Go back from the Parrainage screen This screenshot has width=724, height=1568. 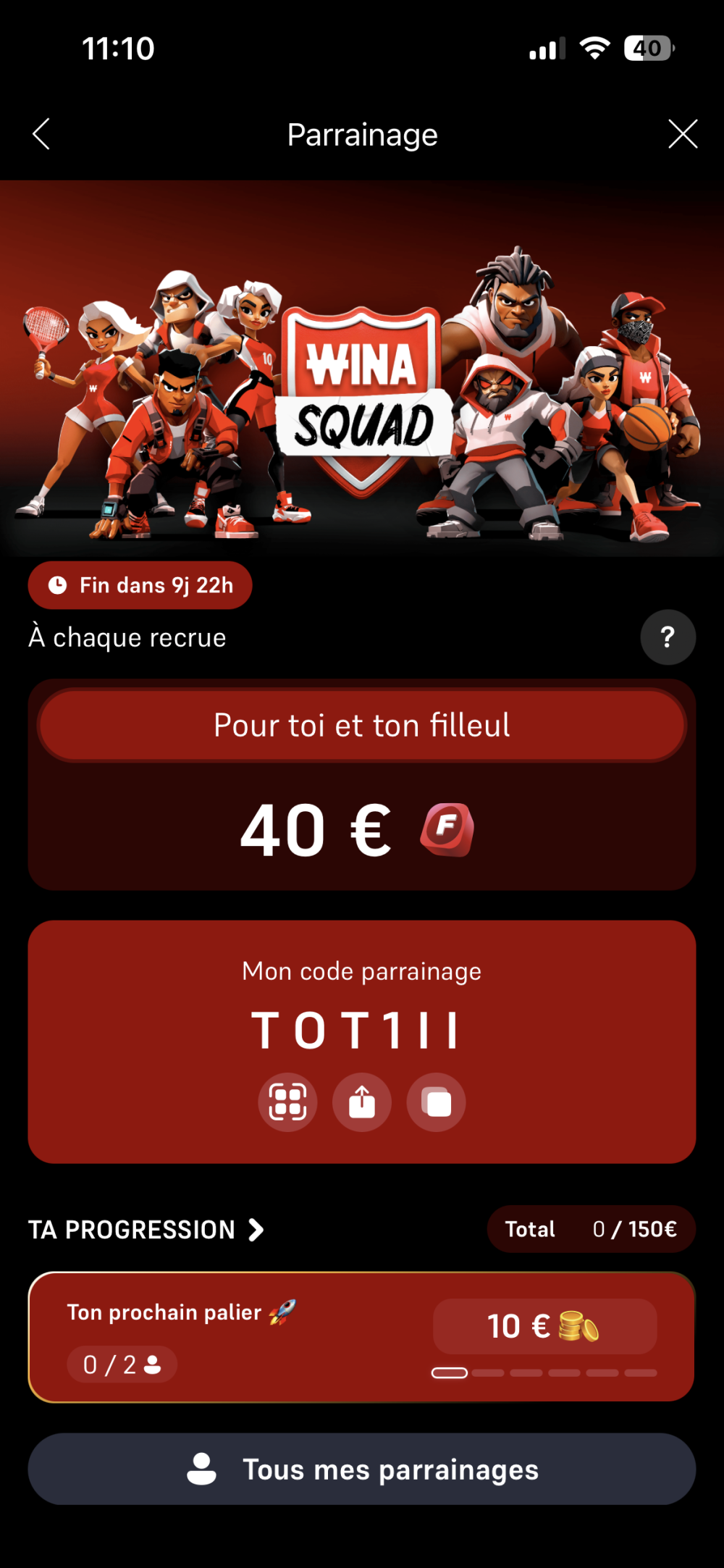(x=41, y=134)
